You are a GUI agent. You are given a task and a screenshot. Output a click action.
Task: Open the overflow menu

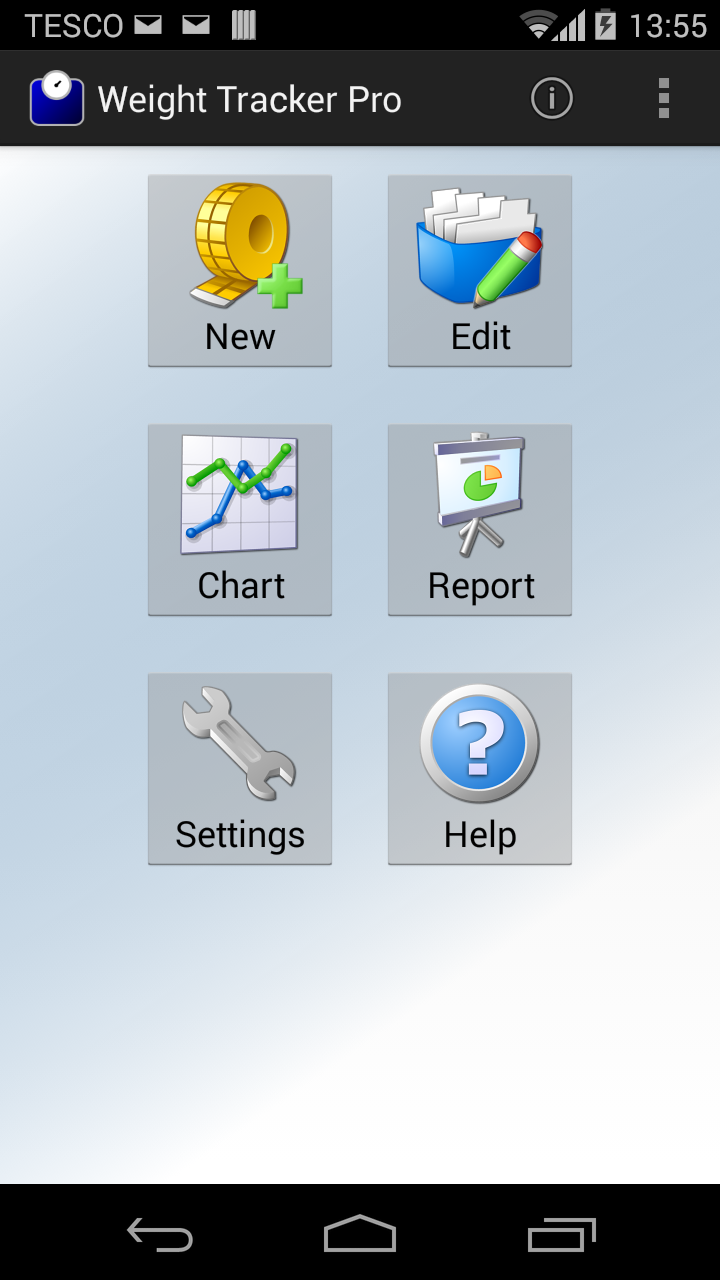(664, 99)
